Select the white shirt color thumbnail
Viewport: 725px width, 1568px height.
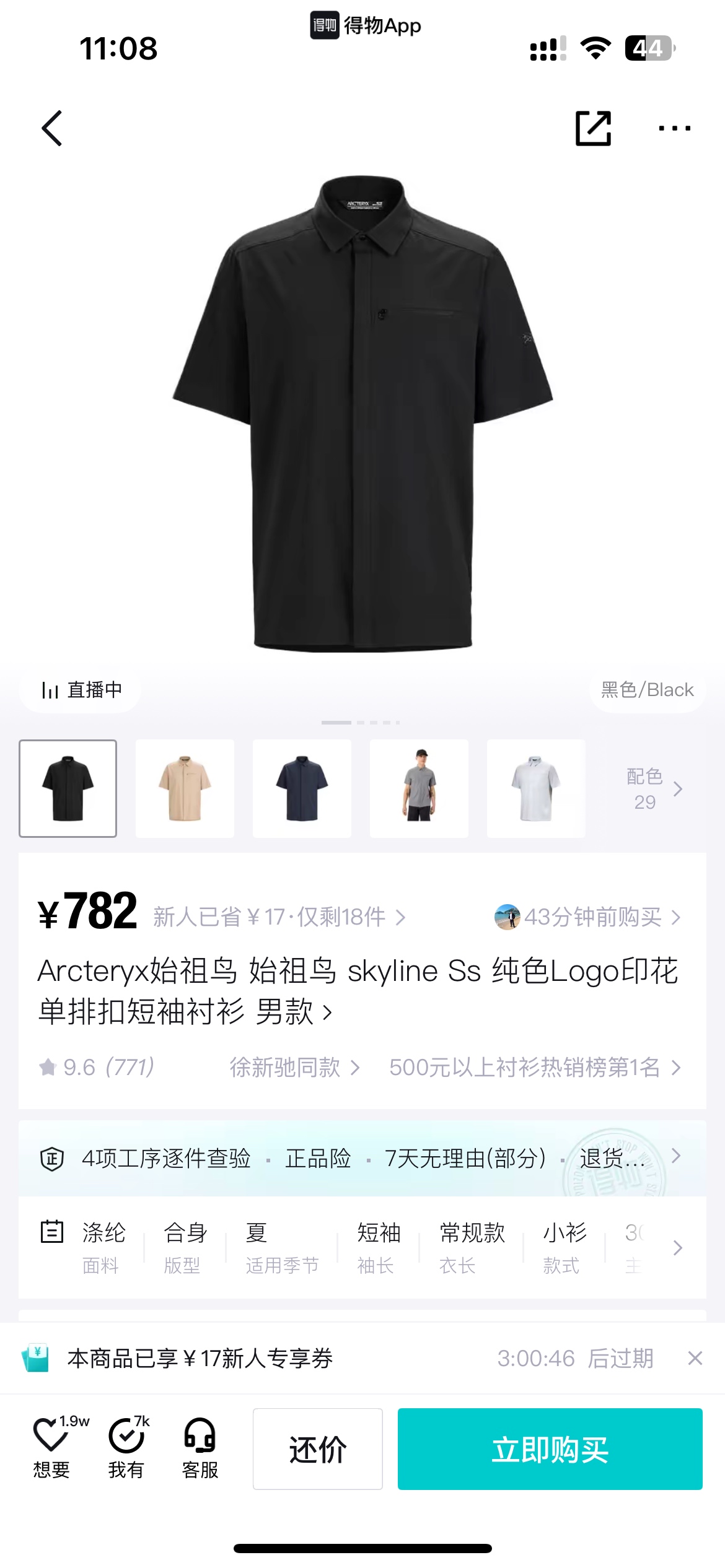pos(536,788)
